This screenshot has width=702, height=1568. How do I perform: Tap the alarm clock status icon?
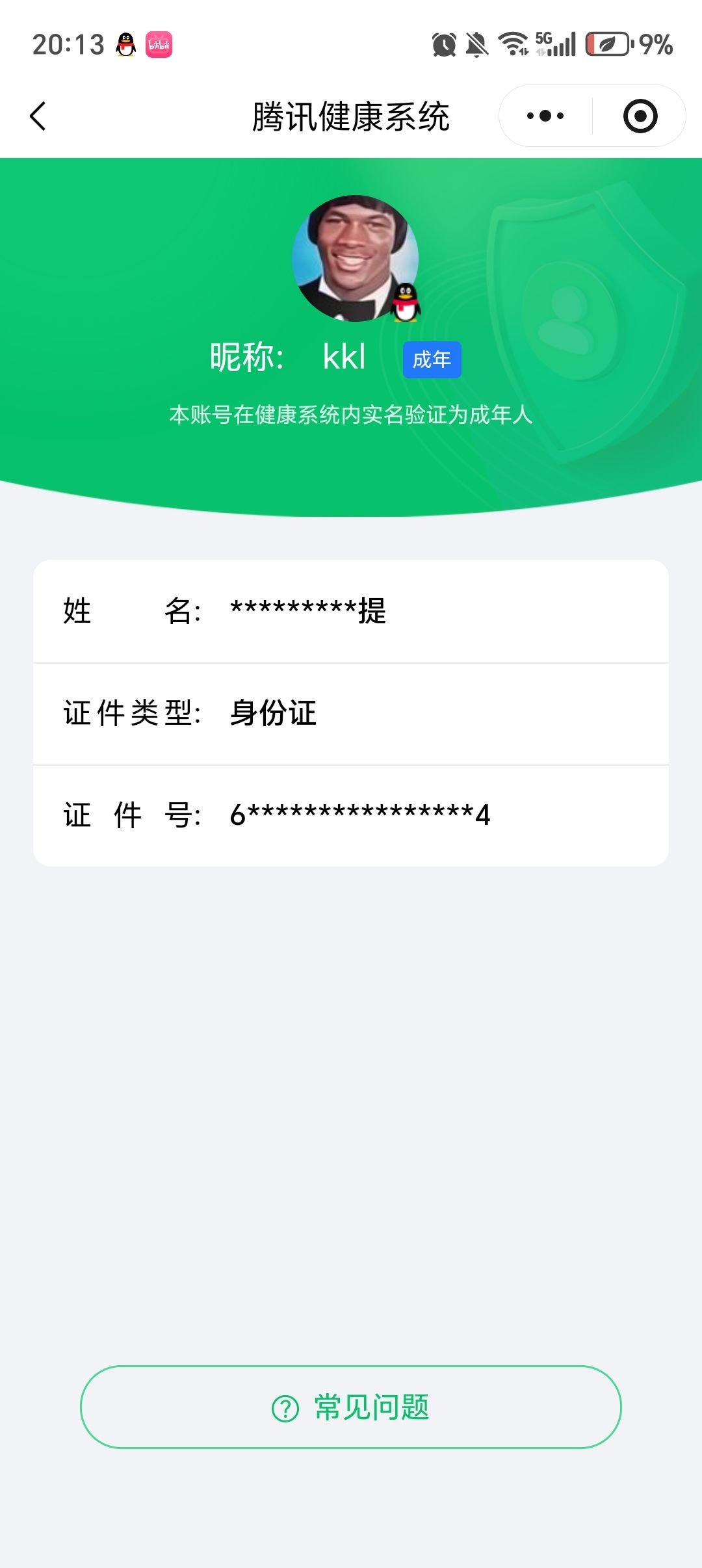tap(444, 46)
